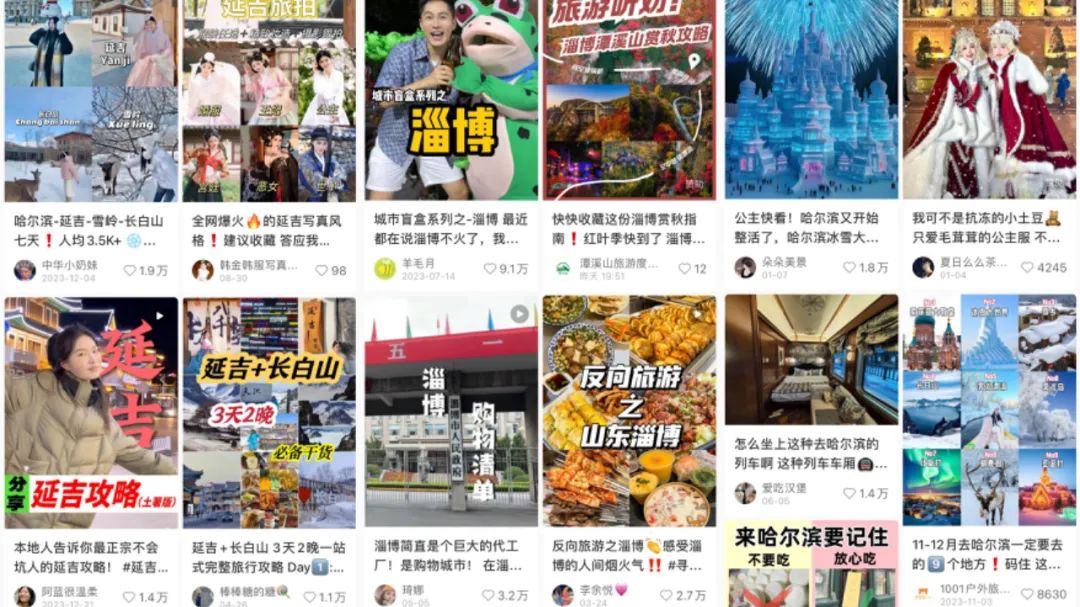Like 羊毛月's post with 9.1万 likes
The height and width of the screenshot is (607, 1080).
coord(490,269)
